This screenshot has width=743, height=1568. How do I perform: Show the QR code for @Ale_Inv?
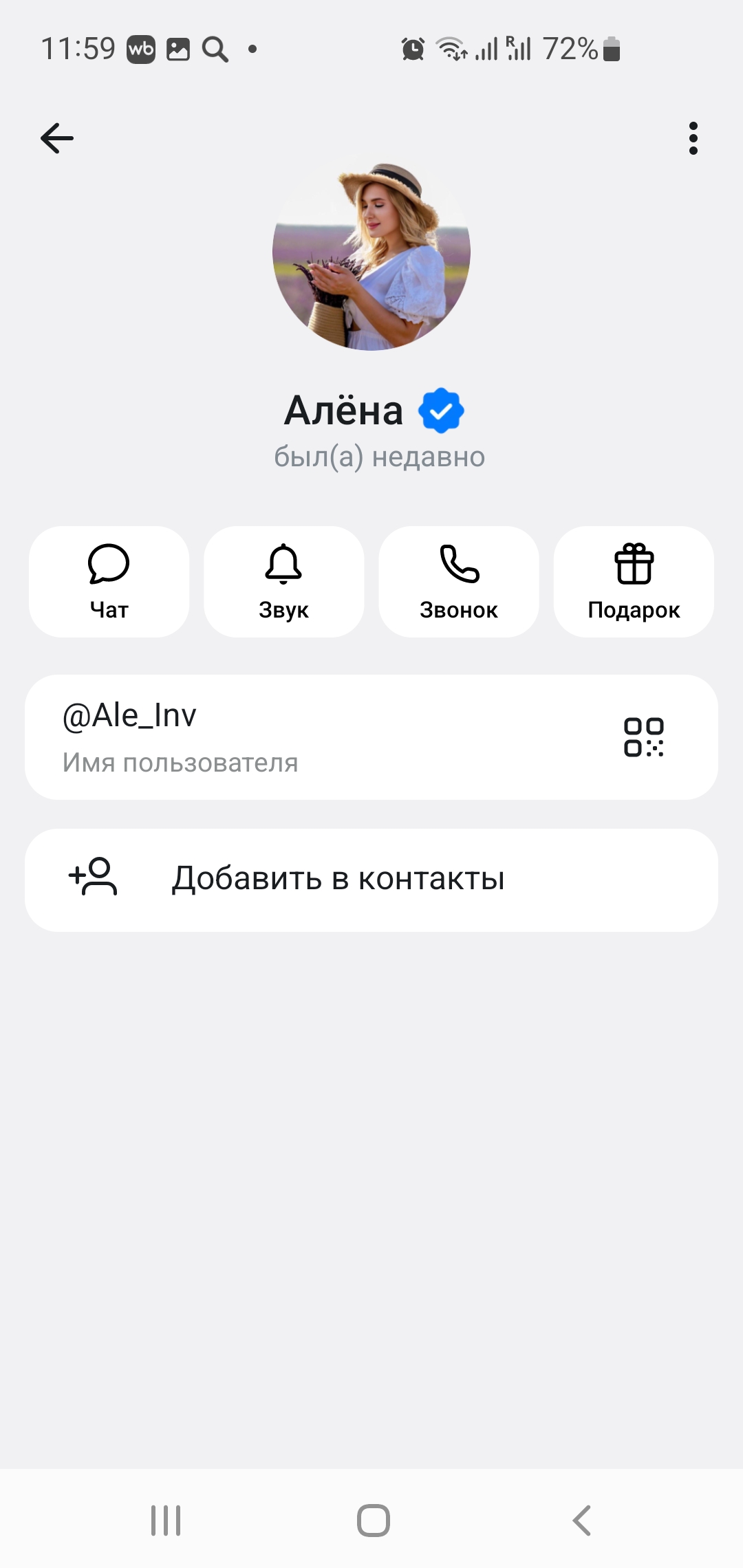644,737
